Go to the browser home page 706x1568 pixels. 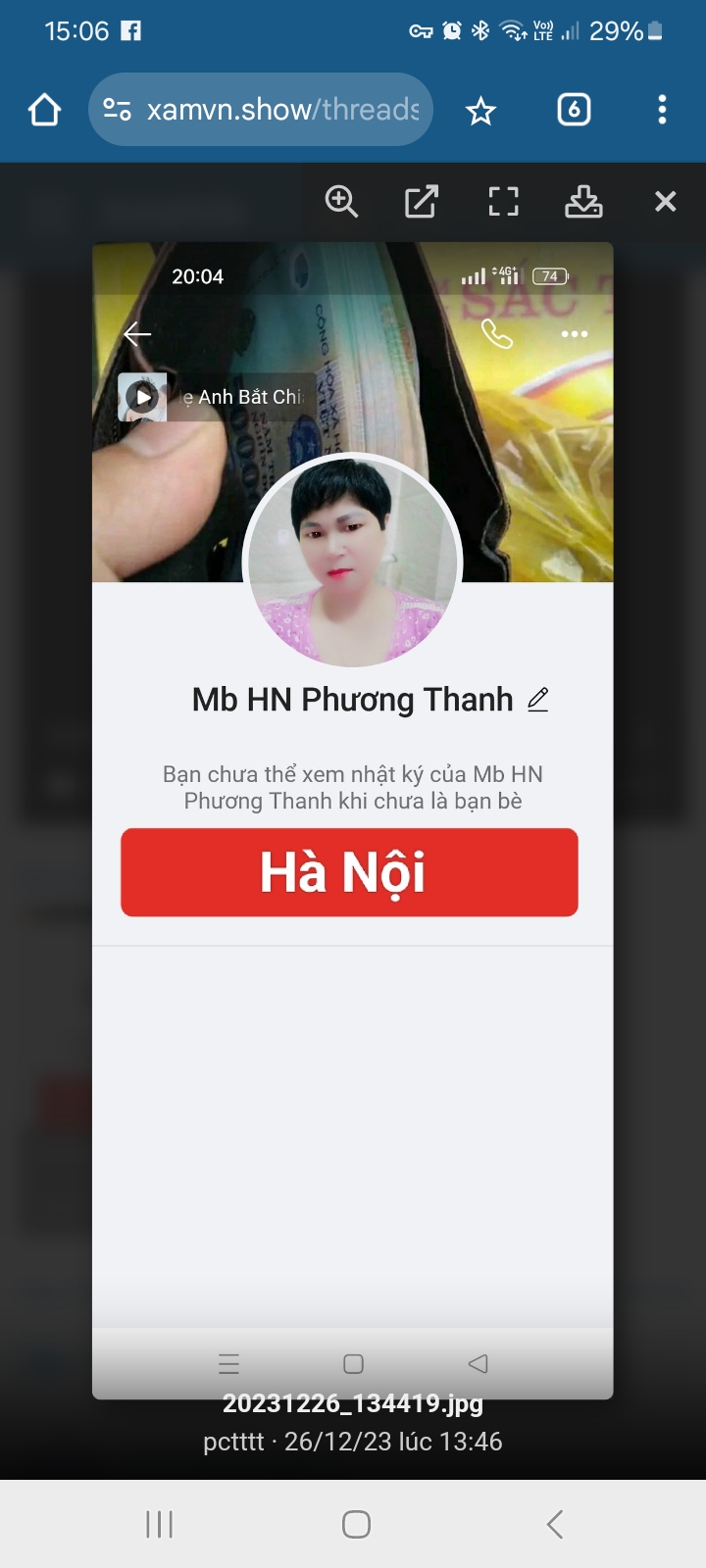pos(44,110)
